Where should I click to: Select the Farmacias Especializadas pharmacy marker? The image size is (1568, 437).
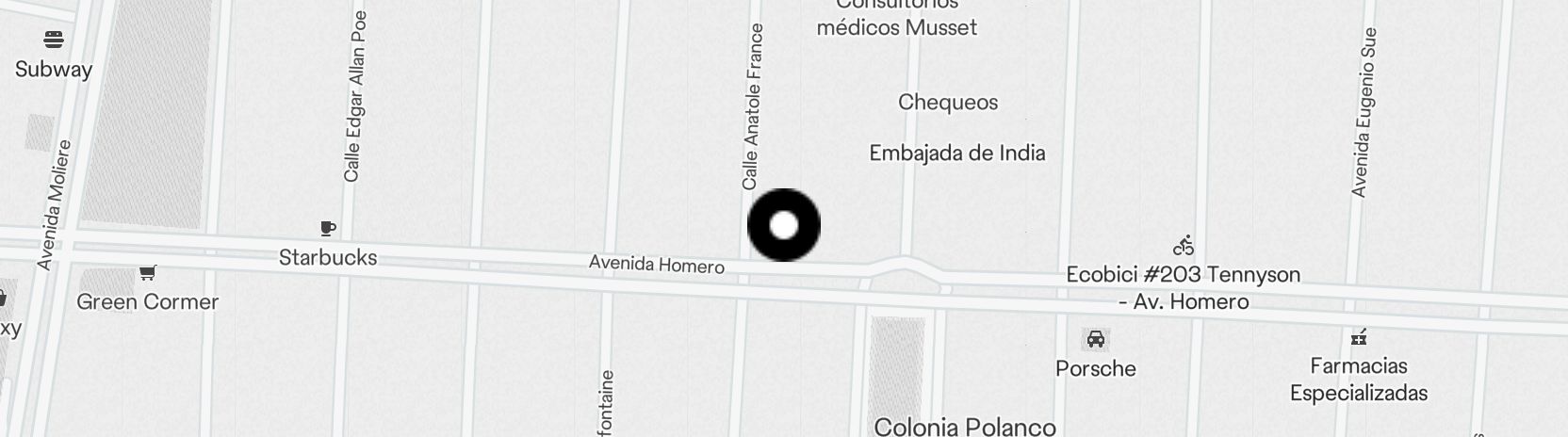coord(1358,337)
